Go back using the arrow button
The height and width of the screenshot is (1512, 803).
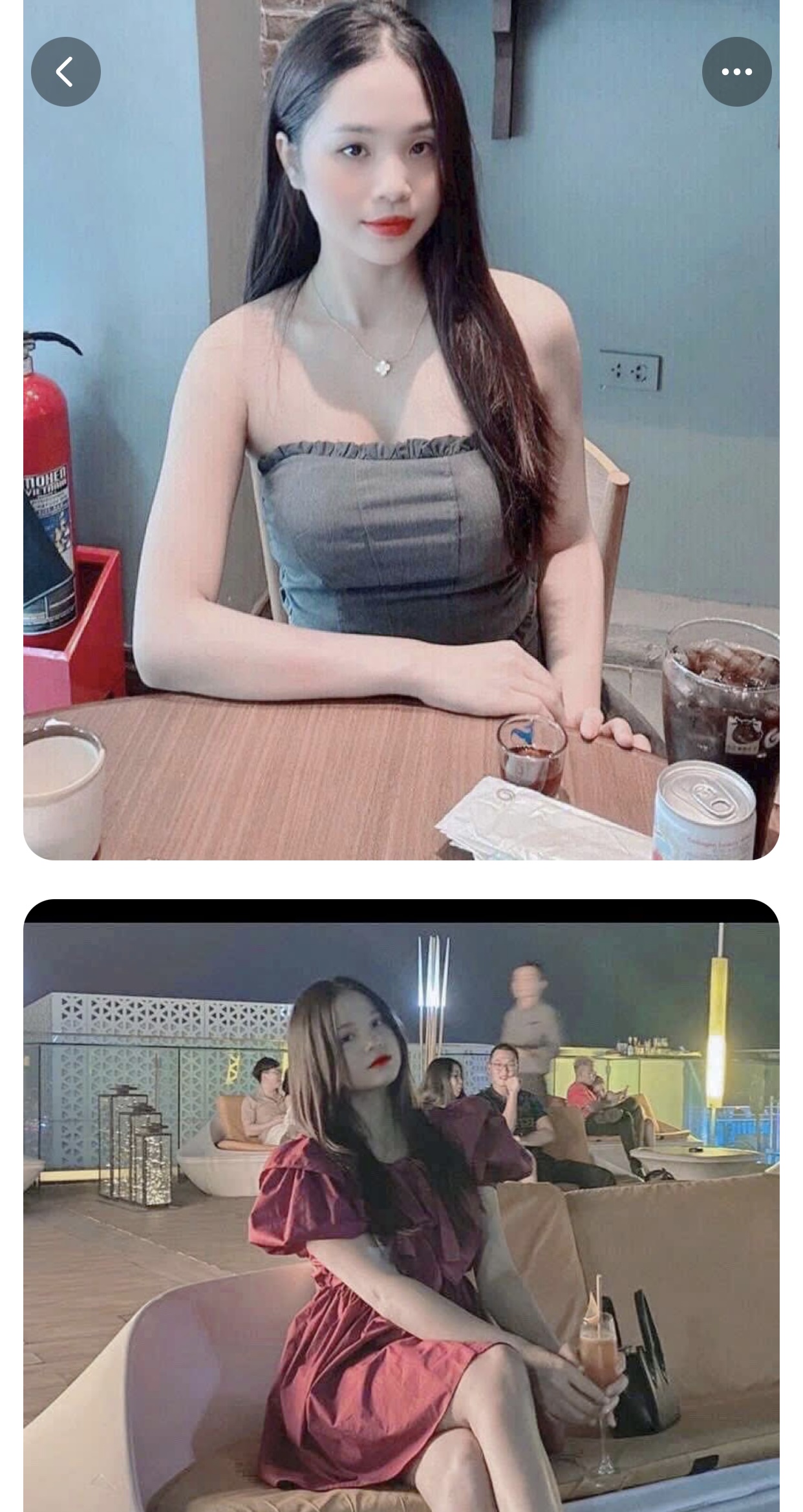pos(65,72)
